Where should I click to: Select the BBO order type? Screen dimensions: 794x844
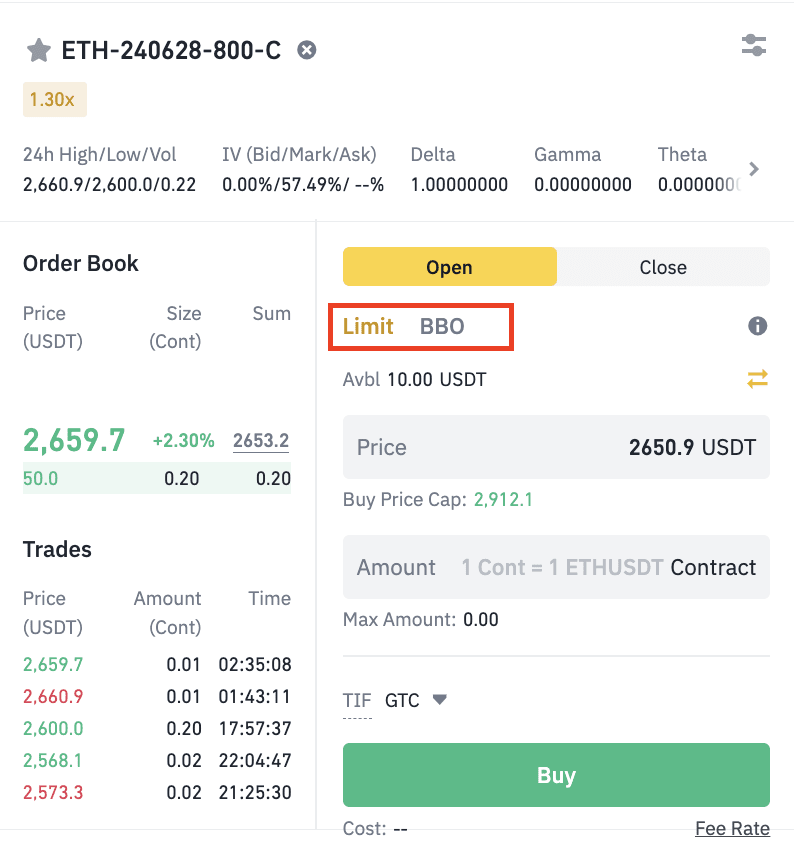(x=442, y=326)
